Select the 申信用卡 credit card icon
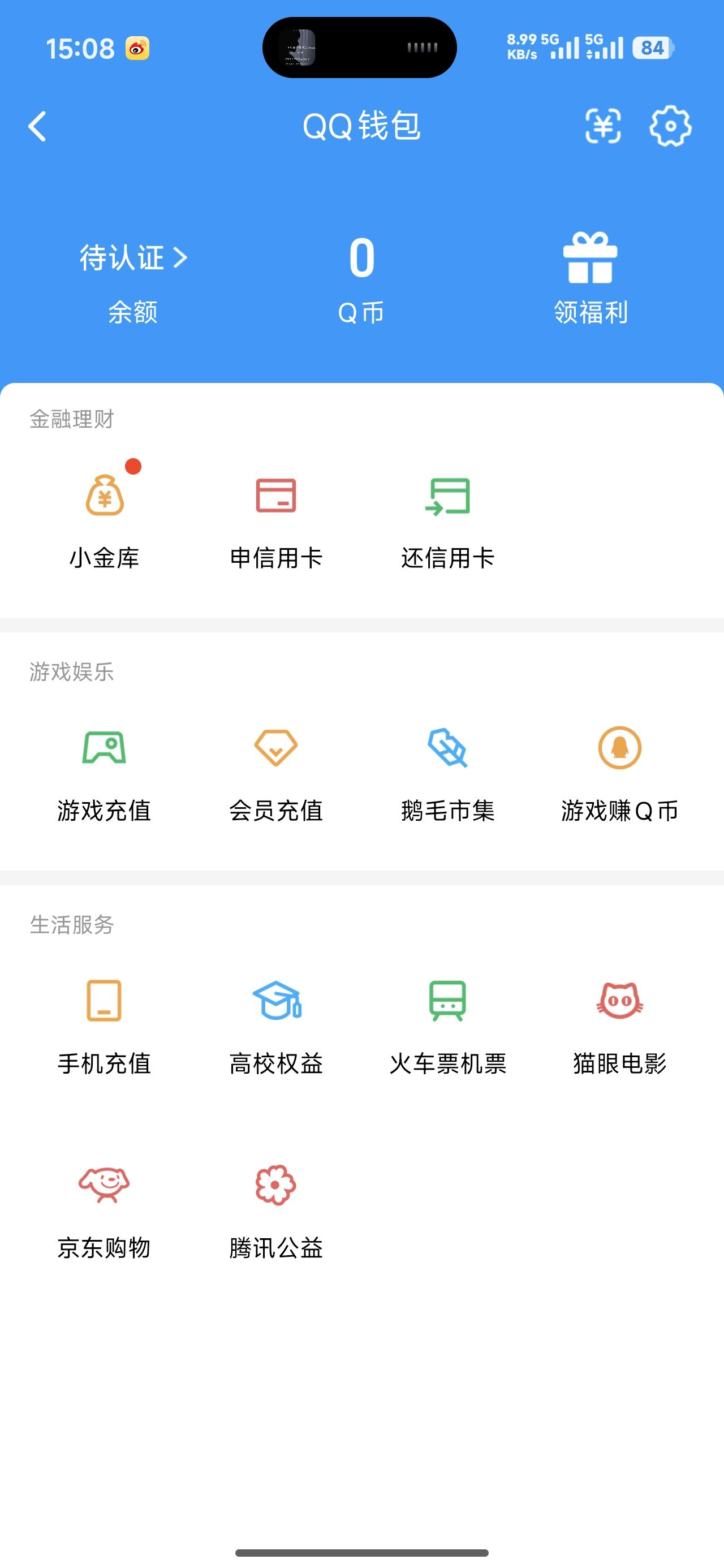 [x=276, y=498]
